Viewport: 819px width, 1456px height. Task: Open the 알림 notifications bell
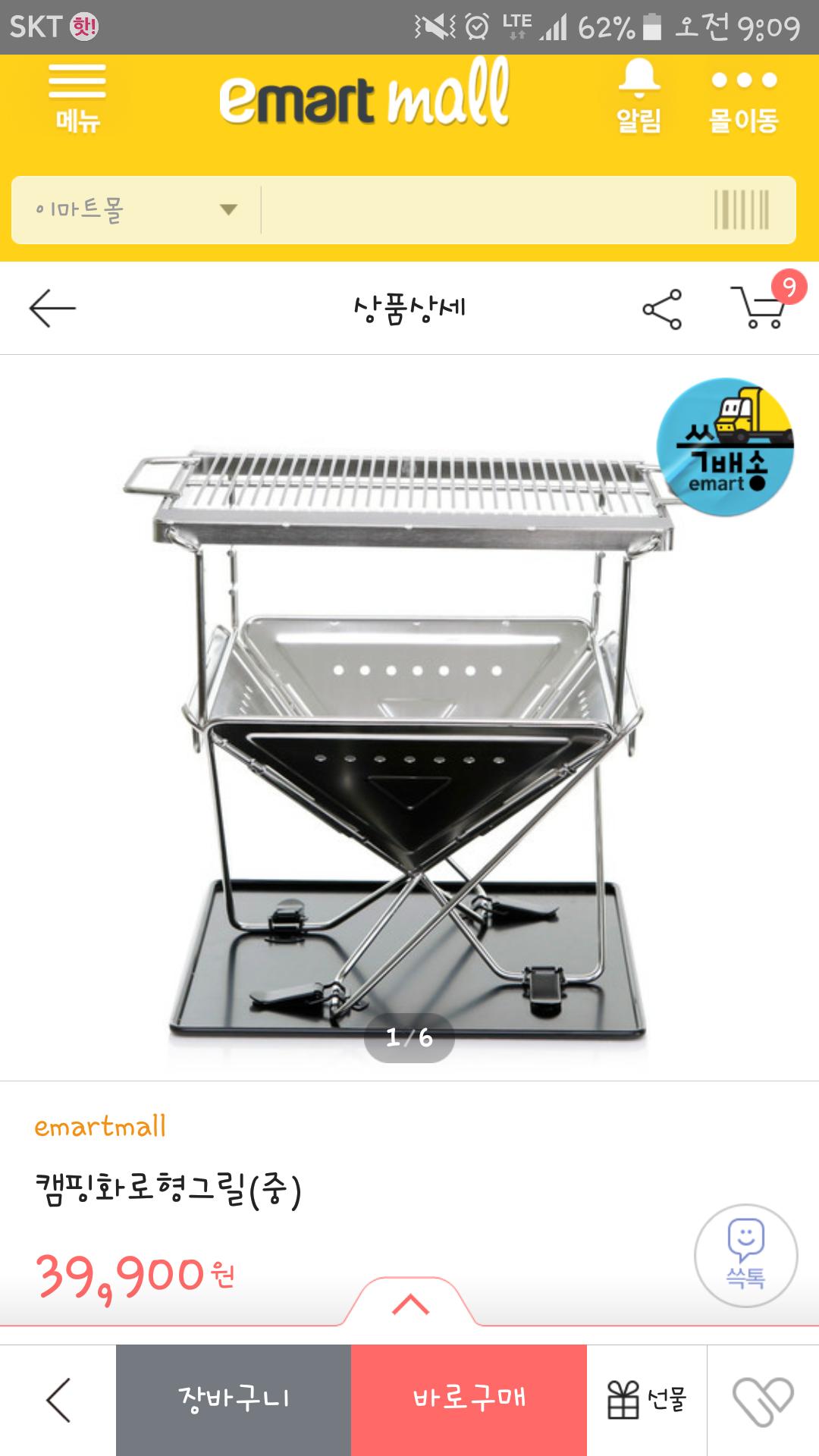click(x=639, y=97)
